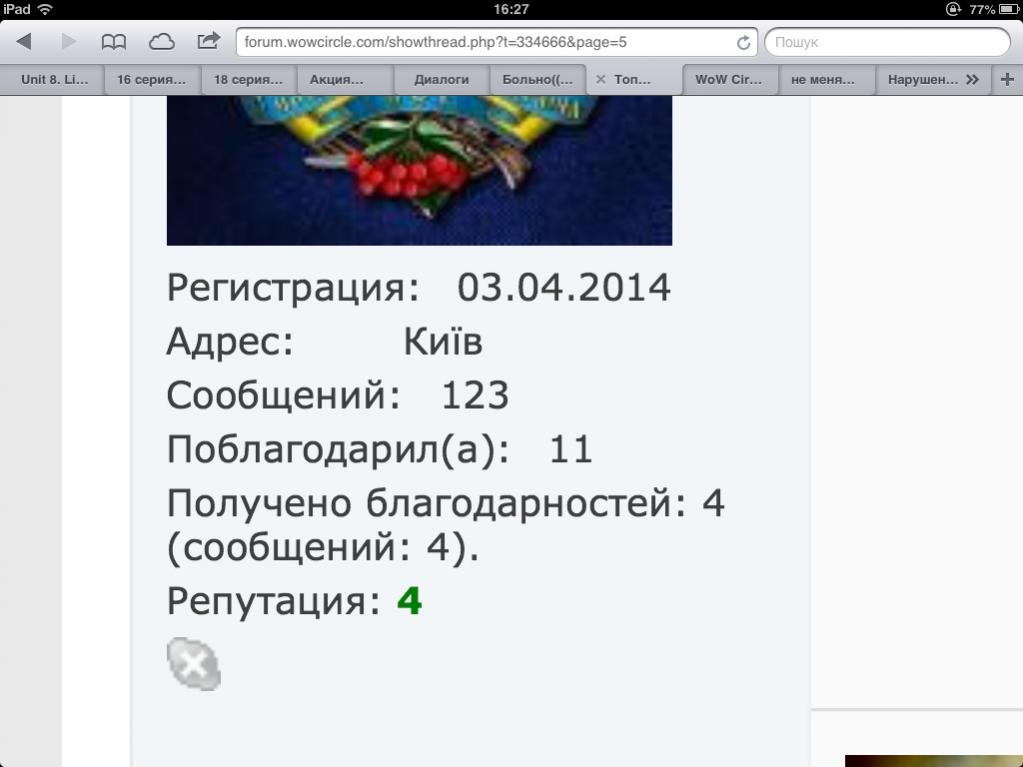The image size is (1023, 767).
Task: Switch to the 16 серия… tab
Action: 152,80
